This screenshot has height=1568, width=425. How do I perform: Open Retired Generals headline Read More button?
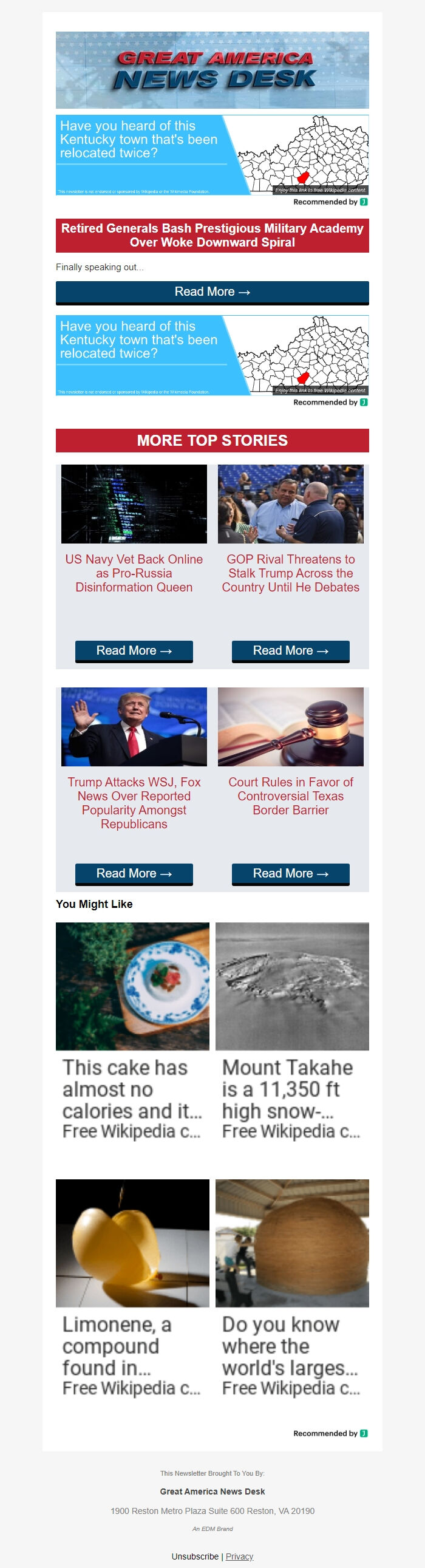point(212,291)
